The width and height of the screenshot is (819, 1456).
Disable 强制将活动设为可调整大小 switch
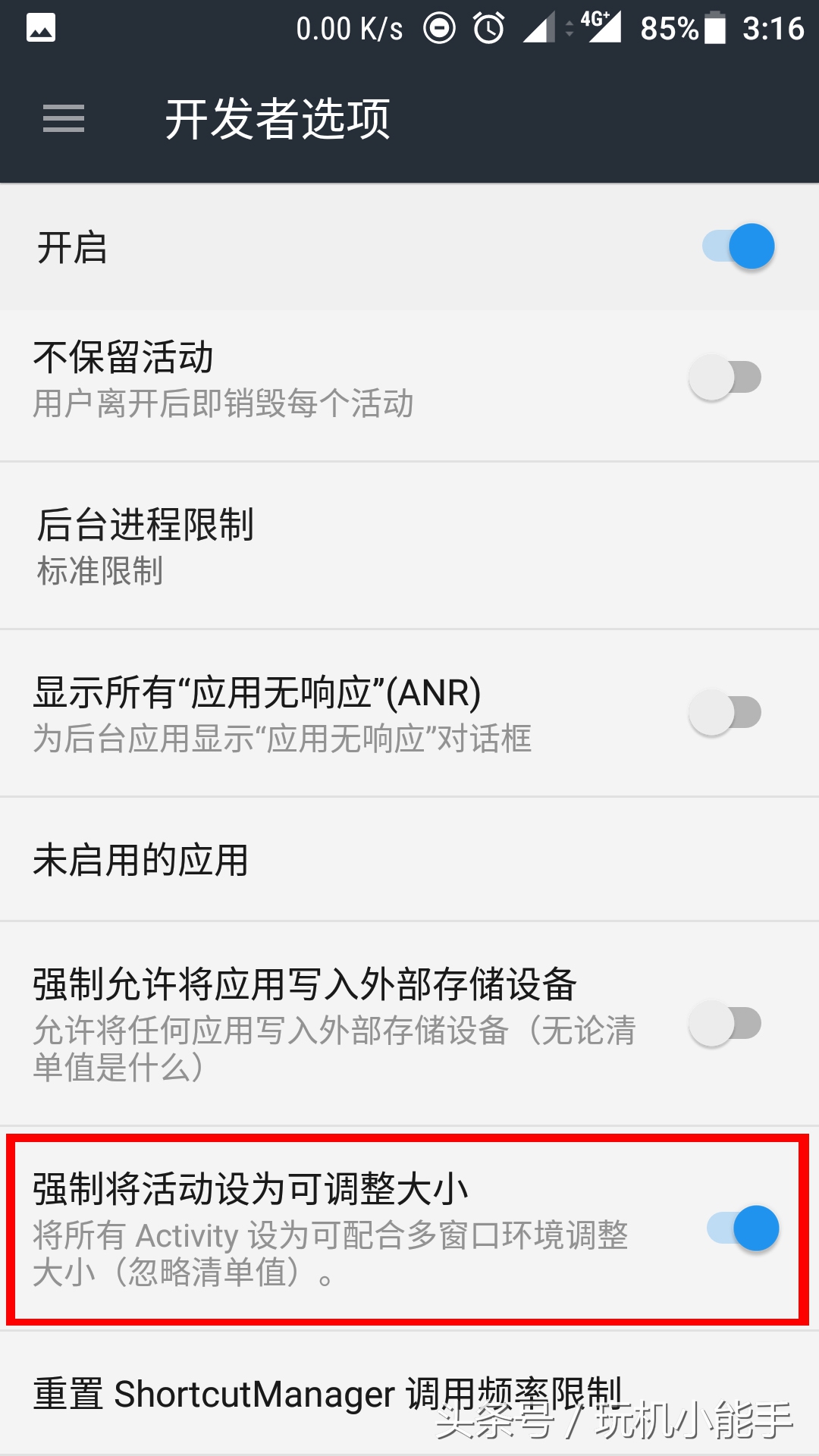[x=742, y=1228]
